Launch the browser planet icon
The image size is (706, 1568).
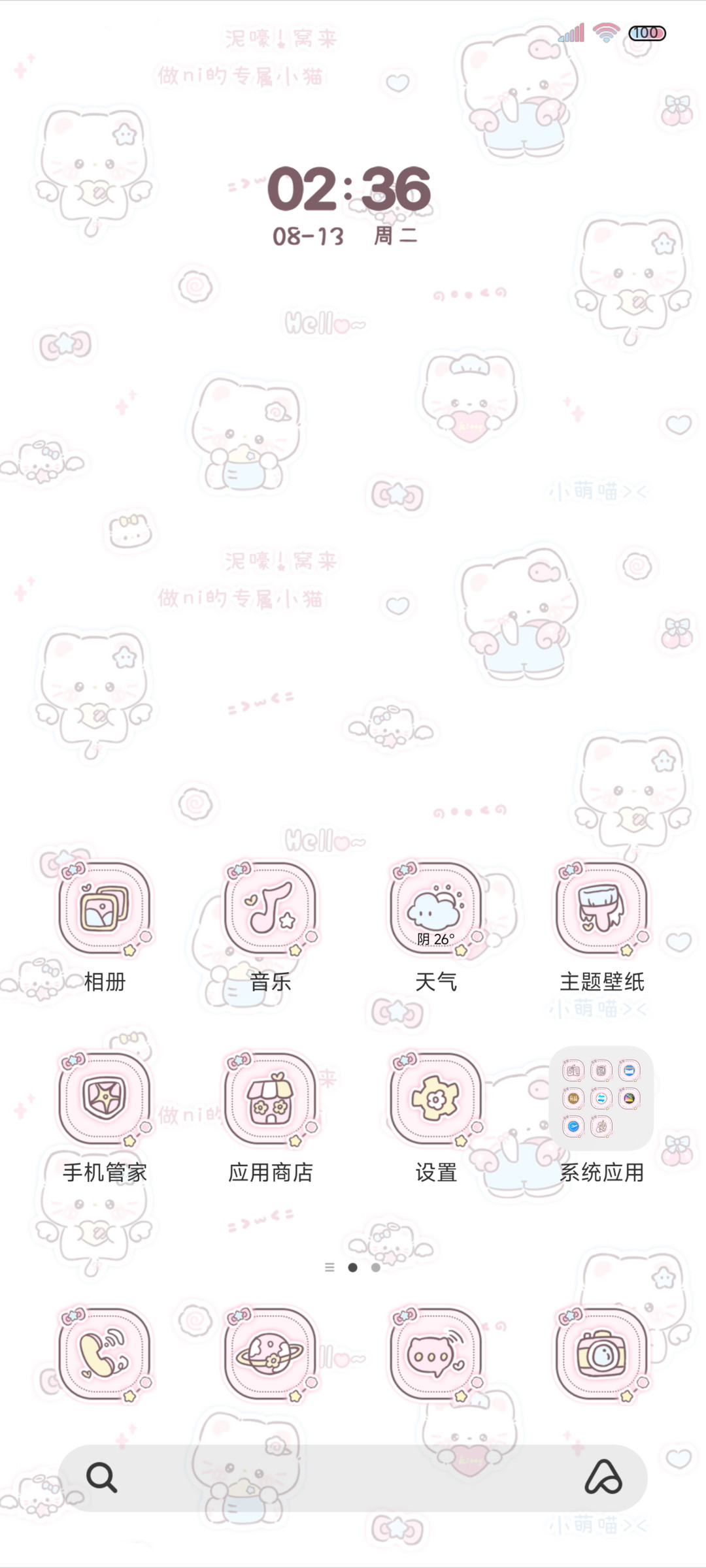[270, 1355]
